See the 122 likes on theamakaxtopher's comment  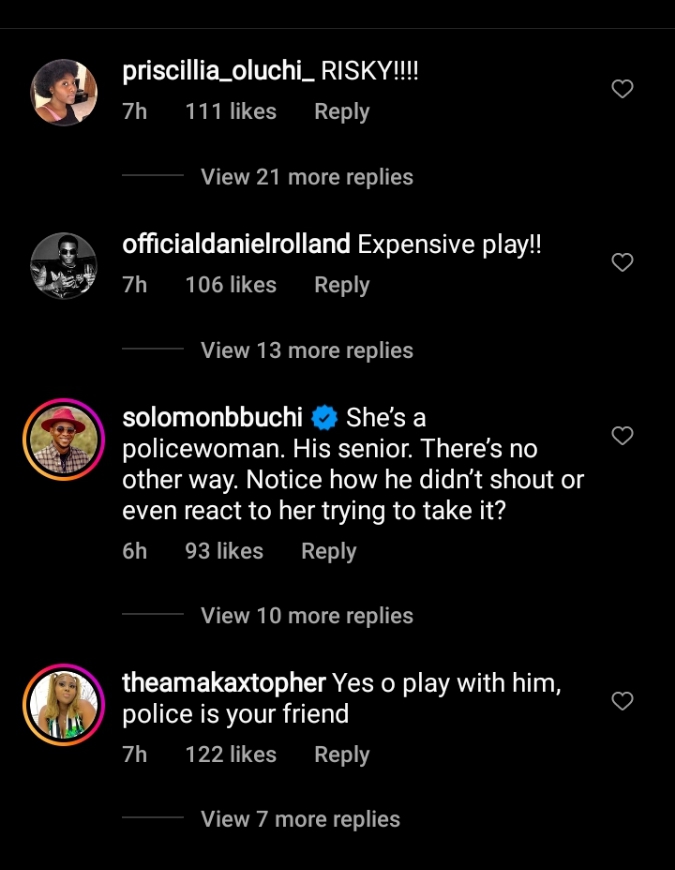tap(230, 755)
